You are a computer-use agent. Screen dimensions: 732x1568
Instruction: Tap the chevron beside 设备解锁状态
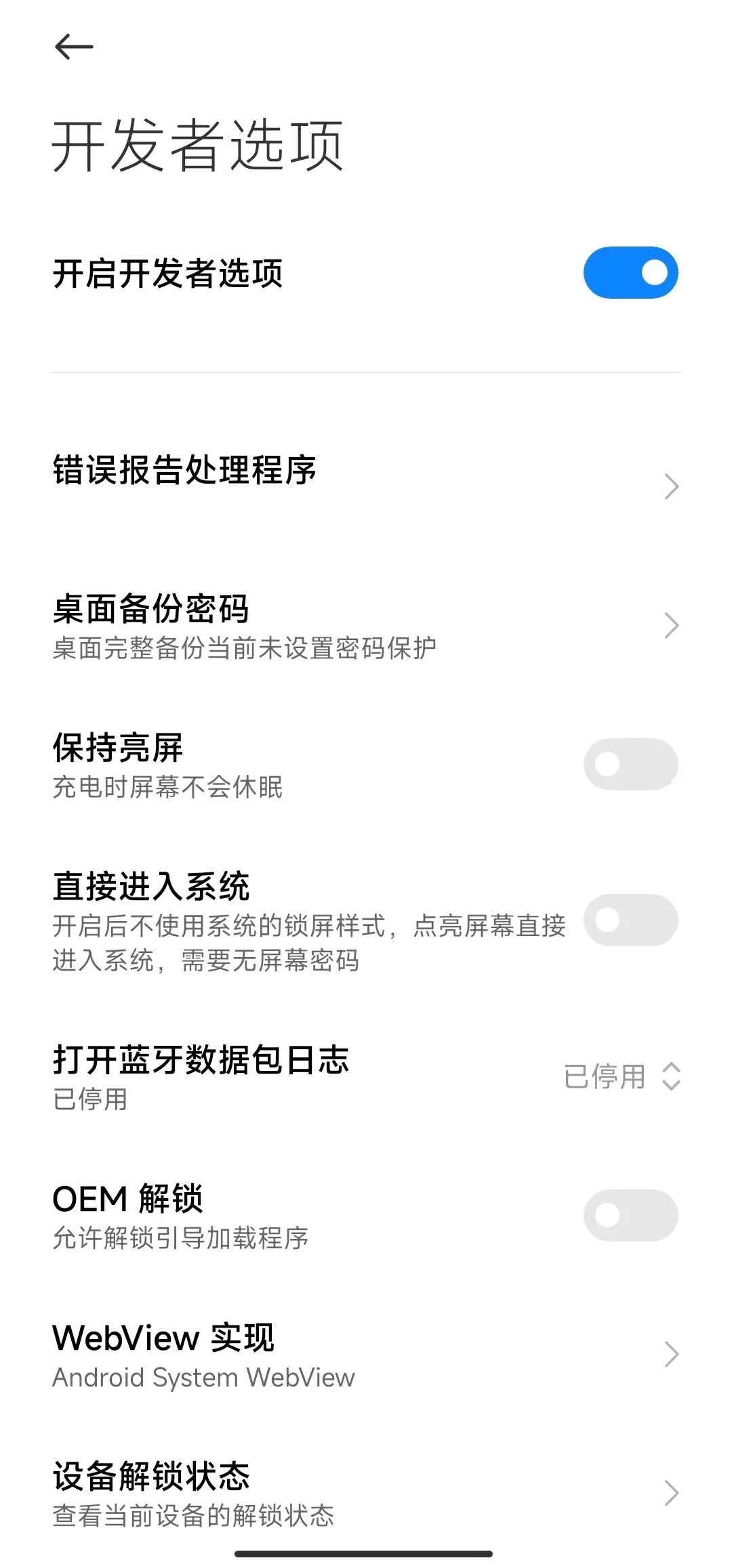tap(670, 1493)
